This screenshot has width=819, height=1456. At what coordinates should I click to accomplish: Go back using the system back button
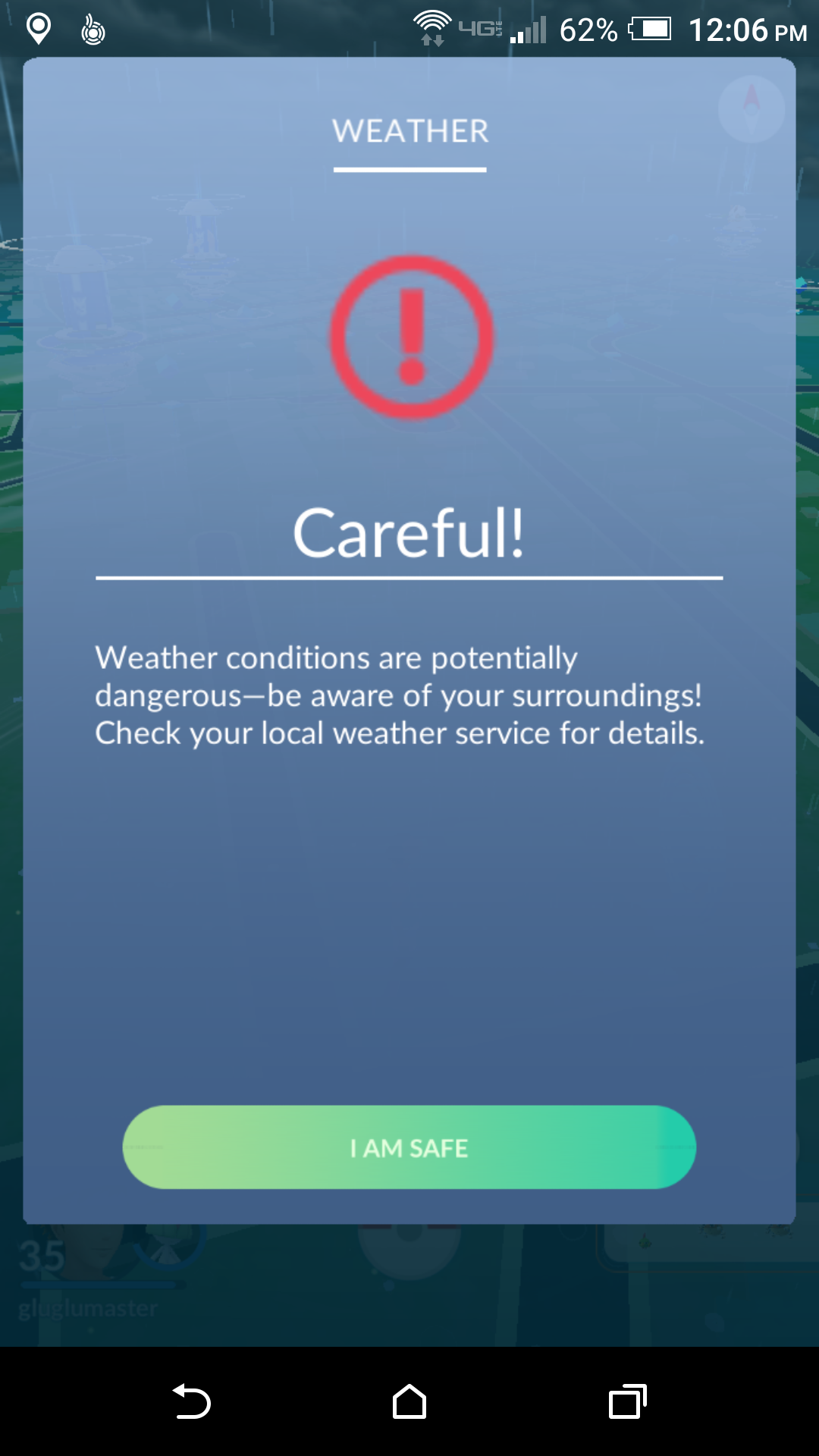click(191, 1401)
